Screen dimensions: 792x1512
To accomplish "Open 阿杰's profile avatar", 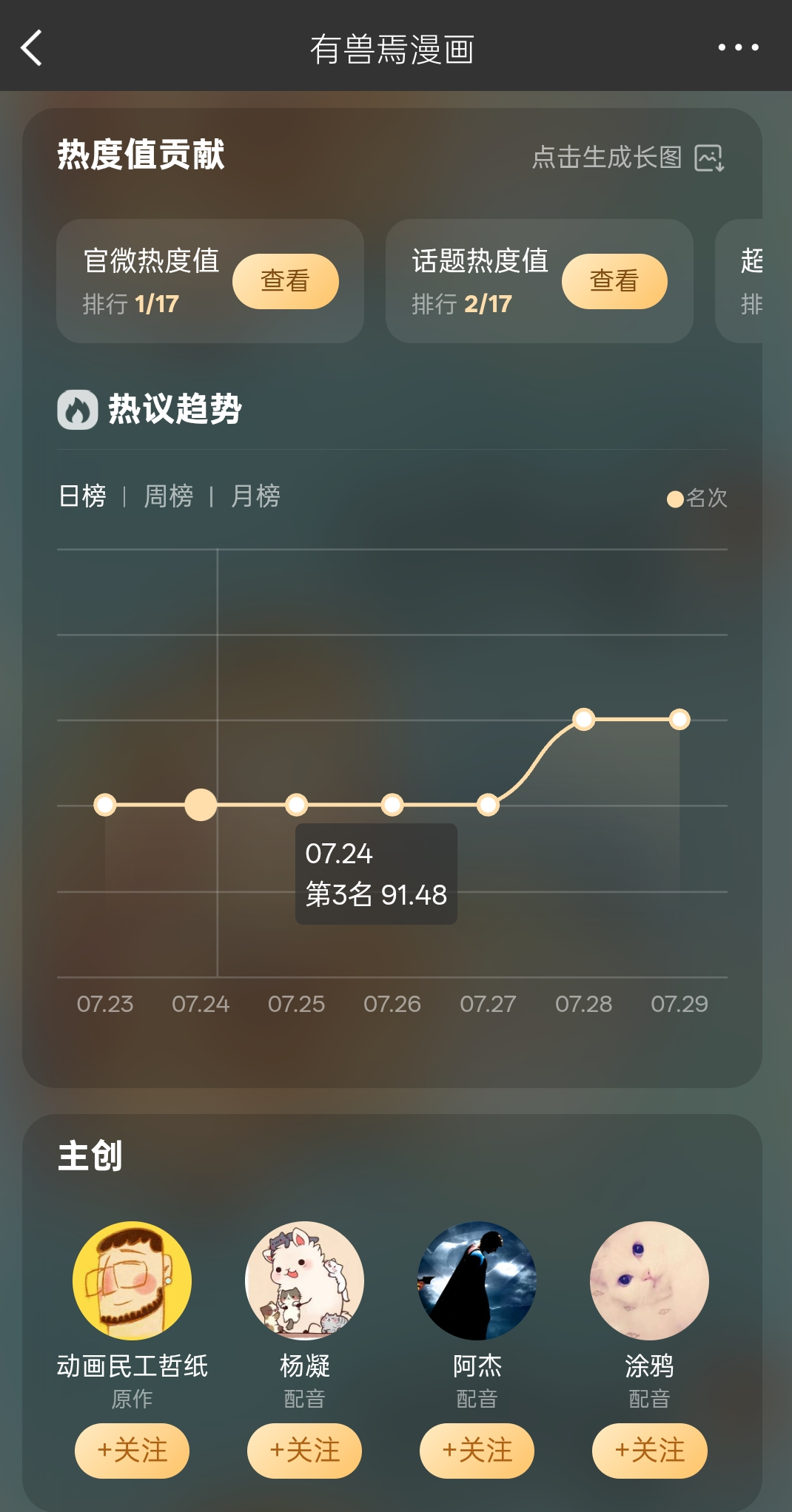I will 477,1280.
